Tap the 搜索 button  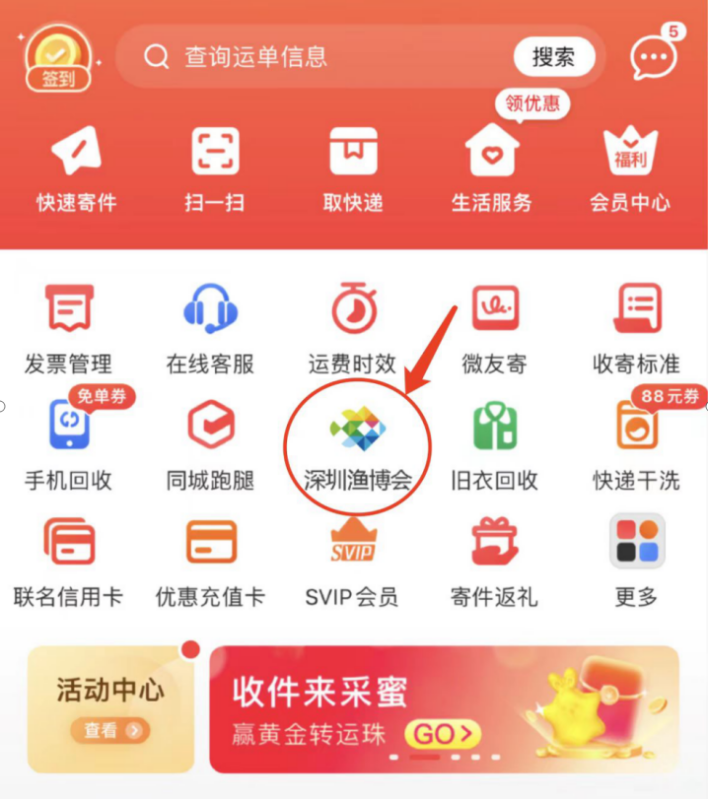click(x=552, y=57)
